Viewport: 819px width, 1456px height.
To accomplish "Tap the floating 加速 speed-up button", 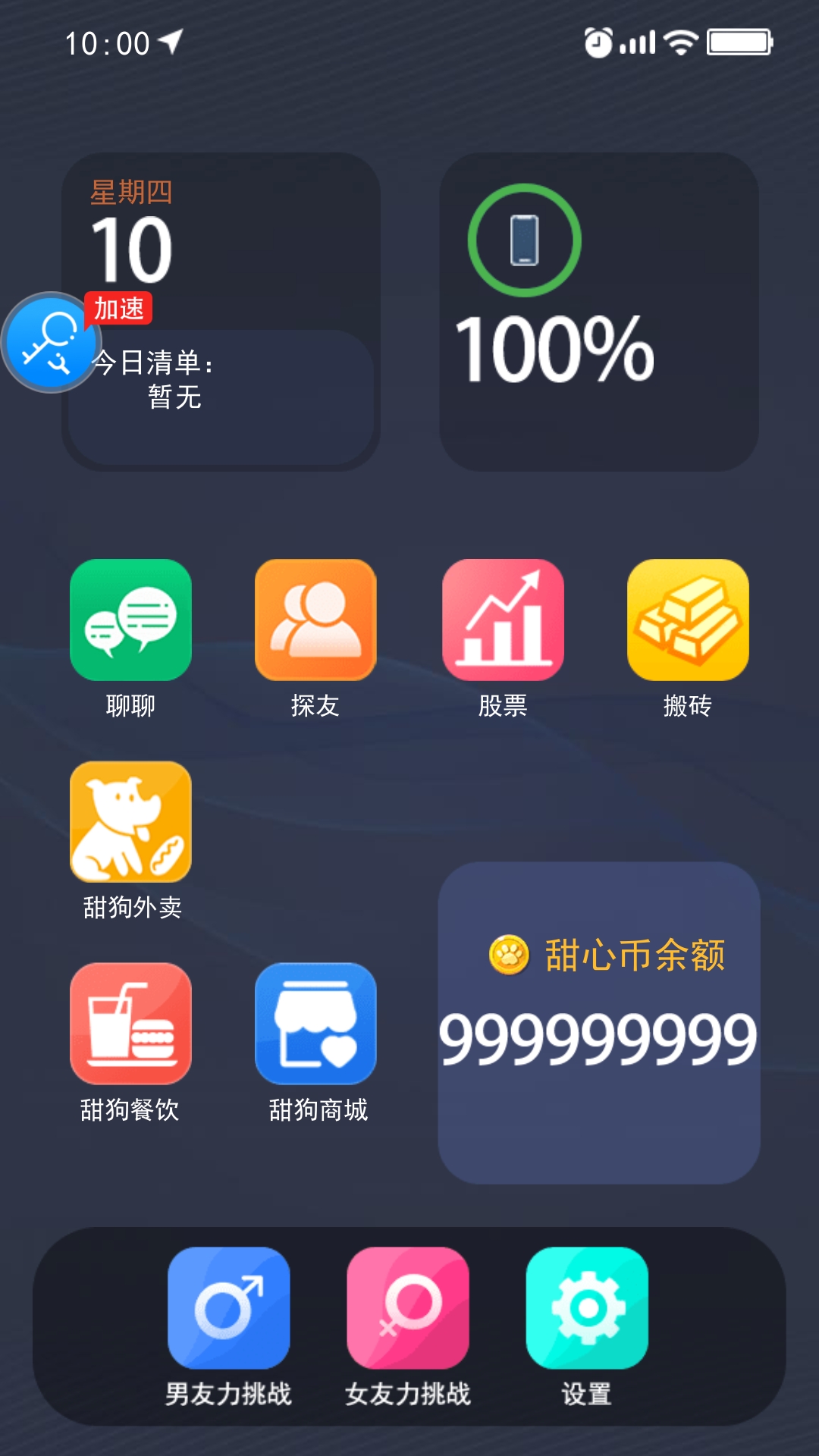I will 52,343.
